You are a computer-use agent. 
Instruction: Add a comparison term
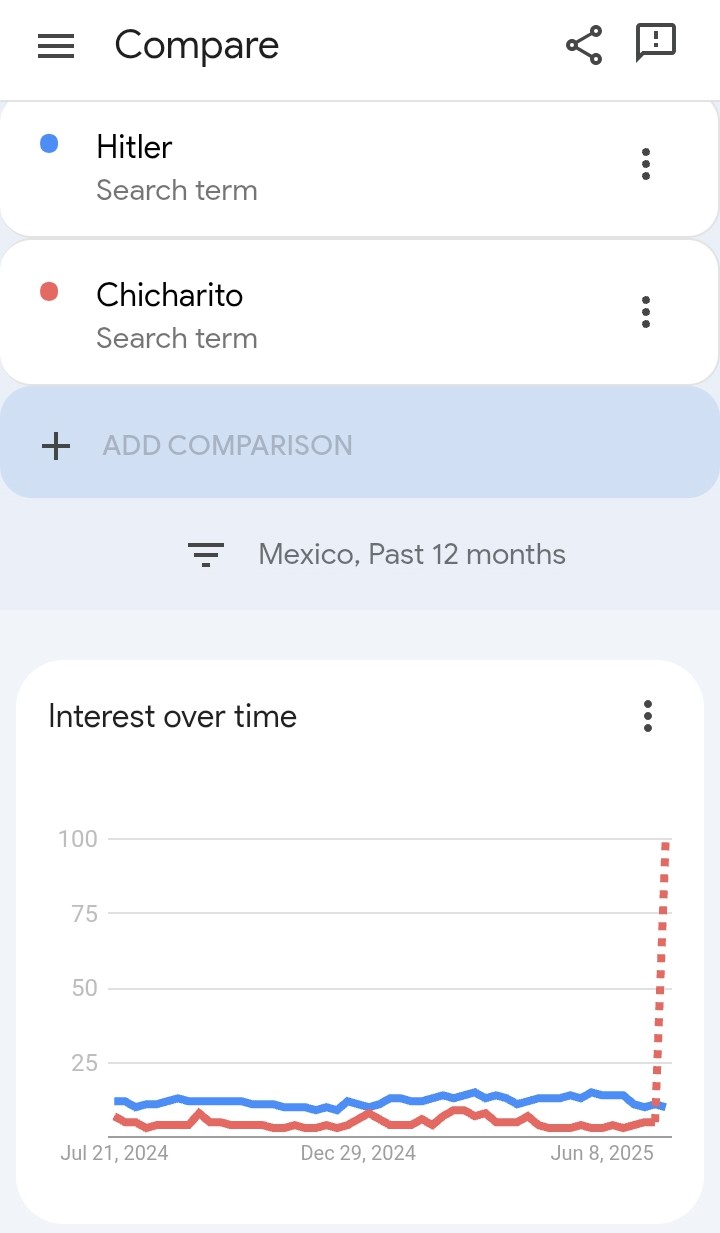coord(359,443)
